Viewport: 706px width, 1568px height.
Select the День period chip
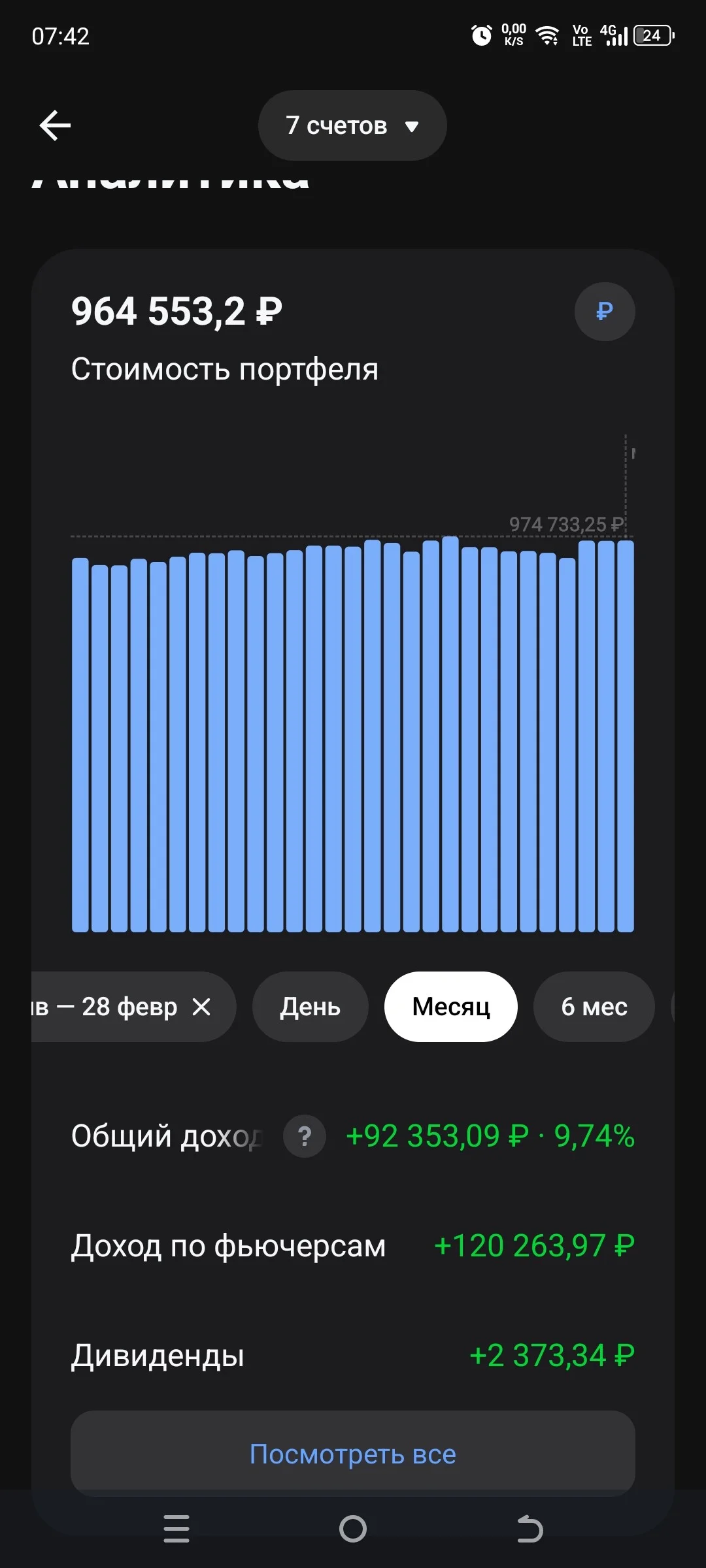click(x=311, y=1007)
